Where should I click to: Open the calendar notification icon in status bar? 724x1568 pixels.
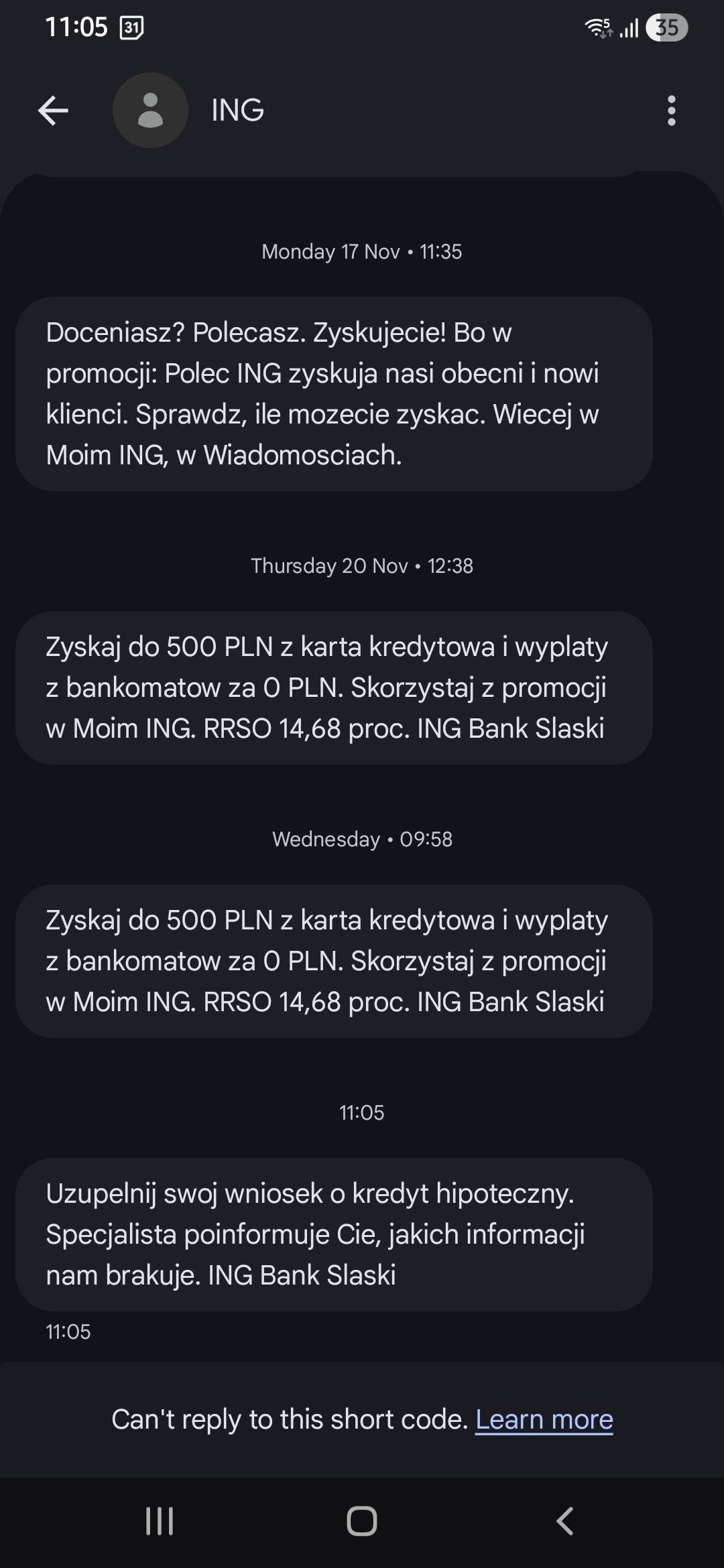point(131,28)
